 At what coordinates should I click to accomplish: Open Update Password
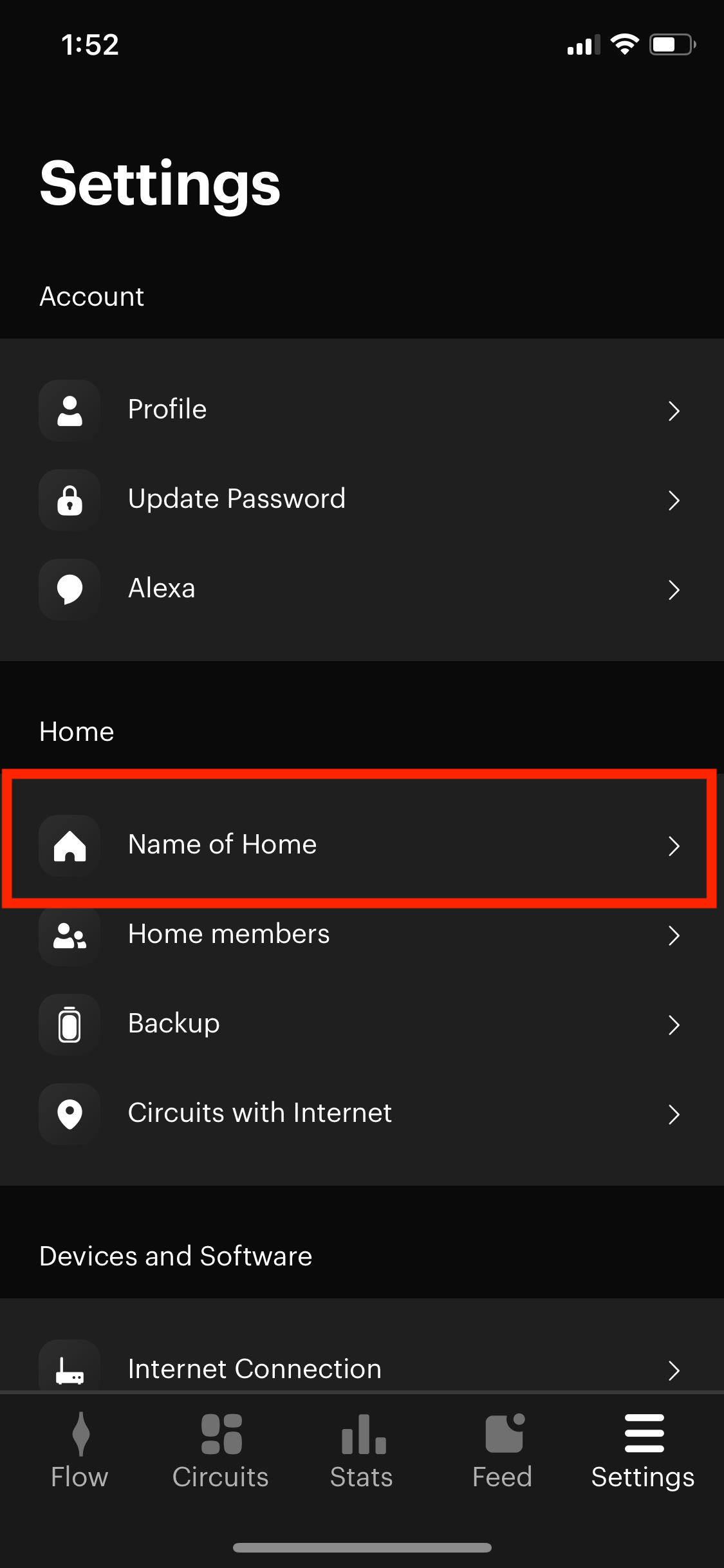tap(362, 499)
